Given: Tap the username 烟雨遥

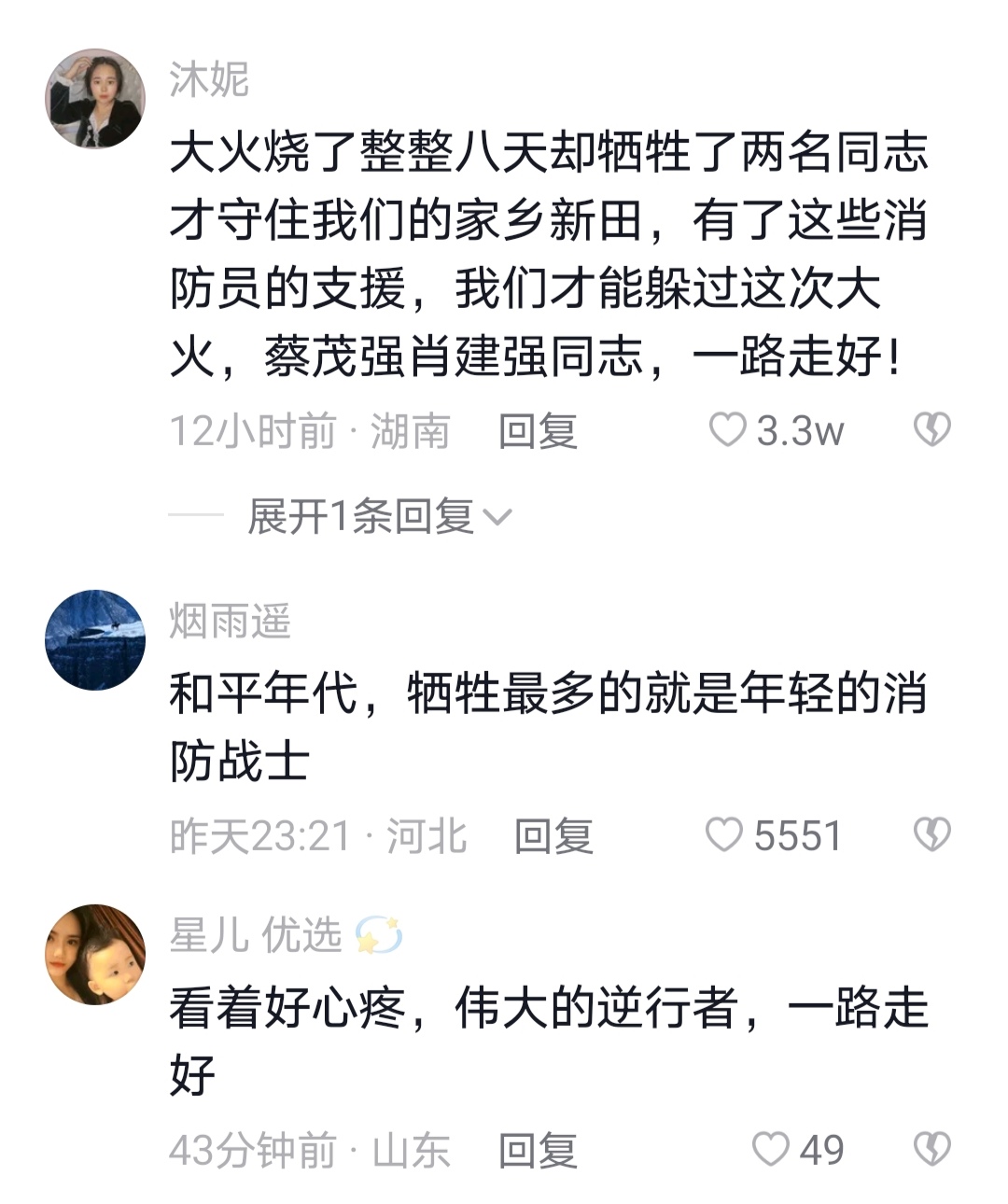Looking at the screenshot, I should click(230, 621).
